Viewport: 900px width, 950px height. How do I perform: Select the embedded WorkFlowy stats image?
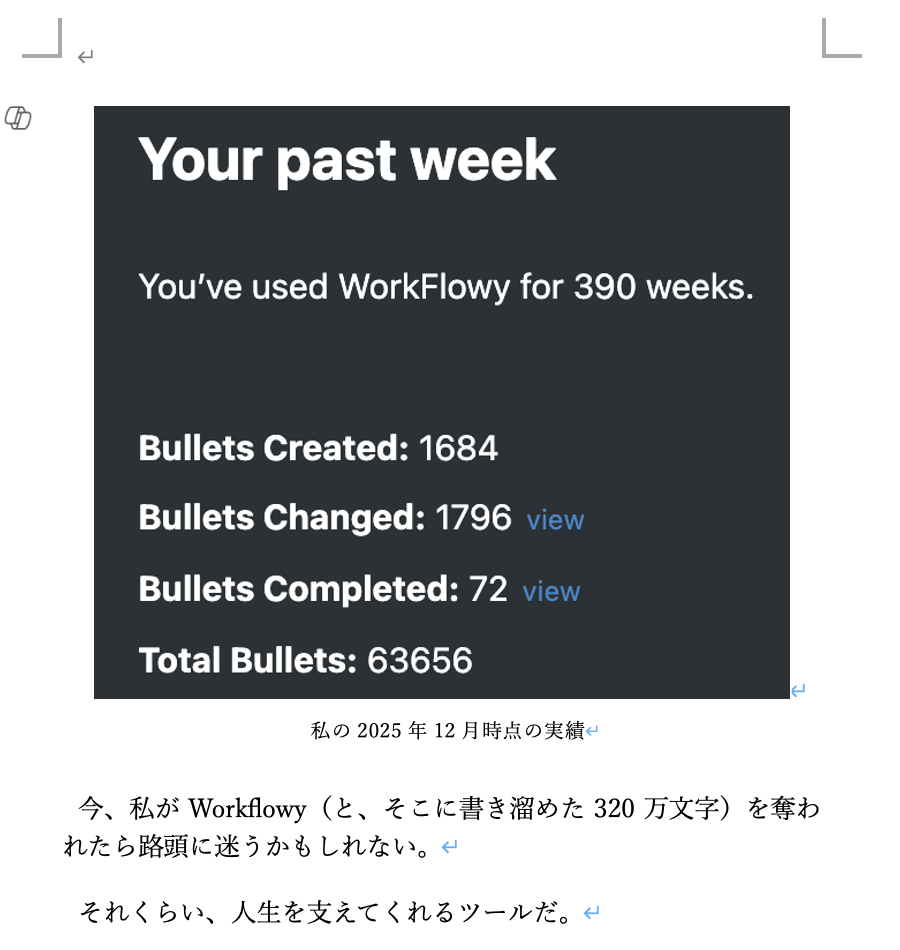(x=441, y=401)
